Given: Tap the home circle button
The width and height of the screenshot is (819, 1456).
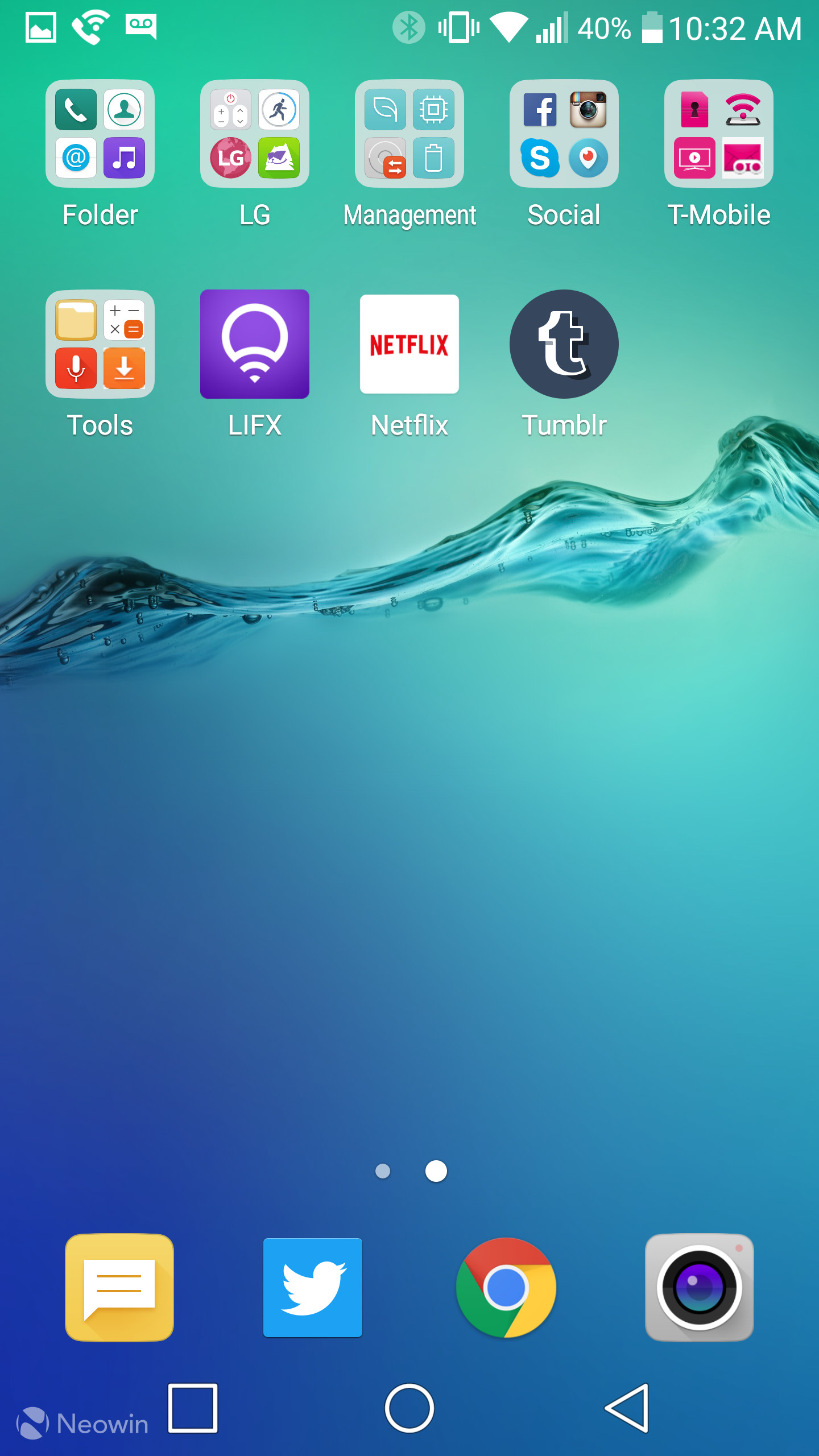Looking at the screenshot, I should 409,1408.
